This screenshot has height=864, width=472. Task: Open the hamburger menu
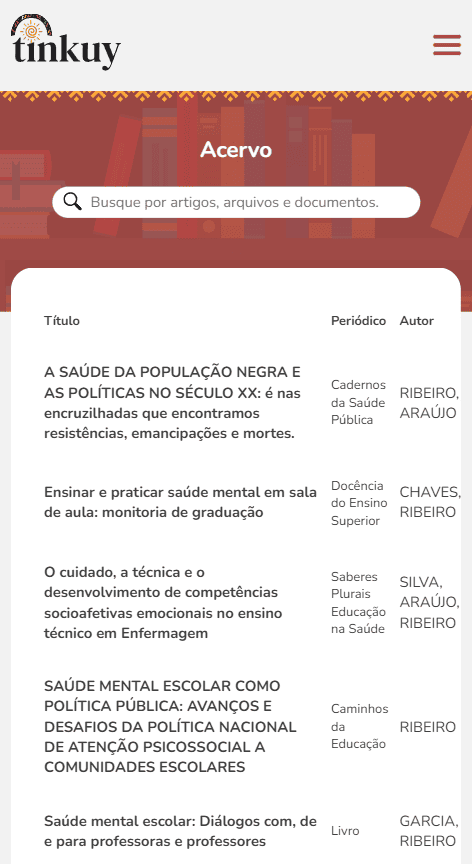click(x=447, y=45)
